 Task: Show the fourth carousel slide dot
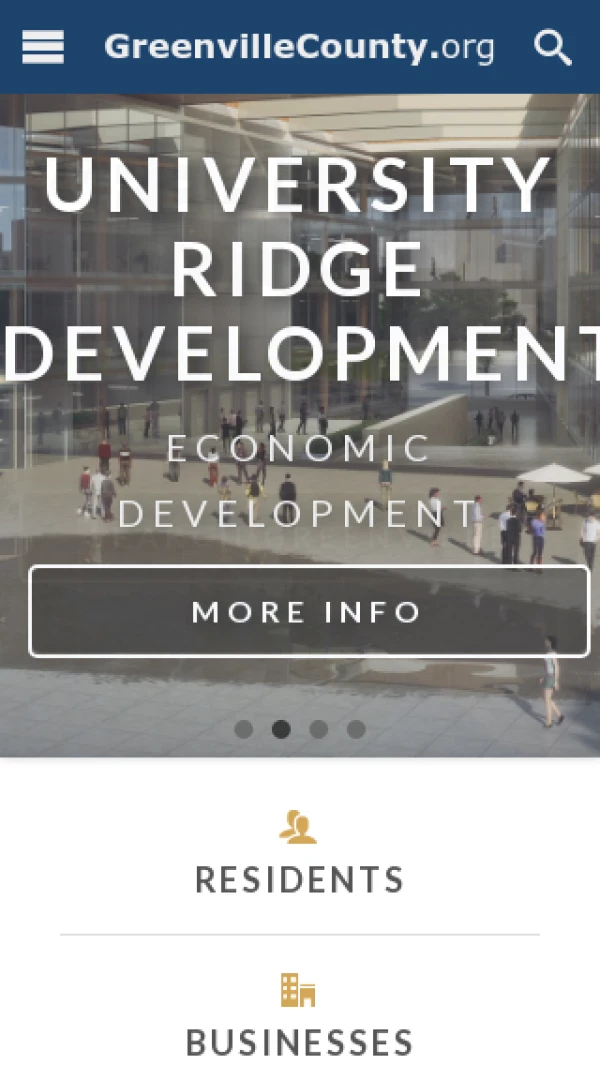(x=356, y=729)
